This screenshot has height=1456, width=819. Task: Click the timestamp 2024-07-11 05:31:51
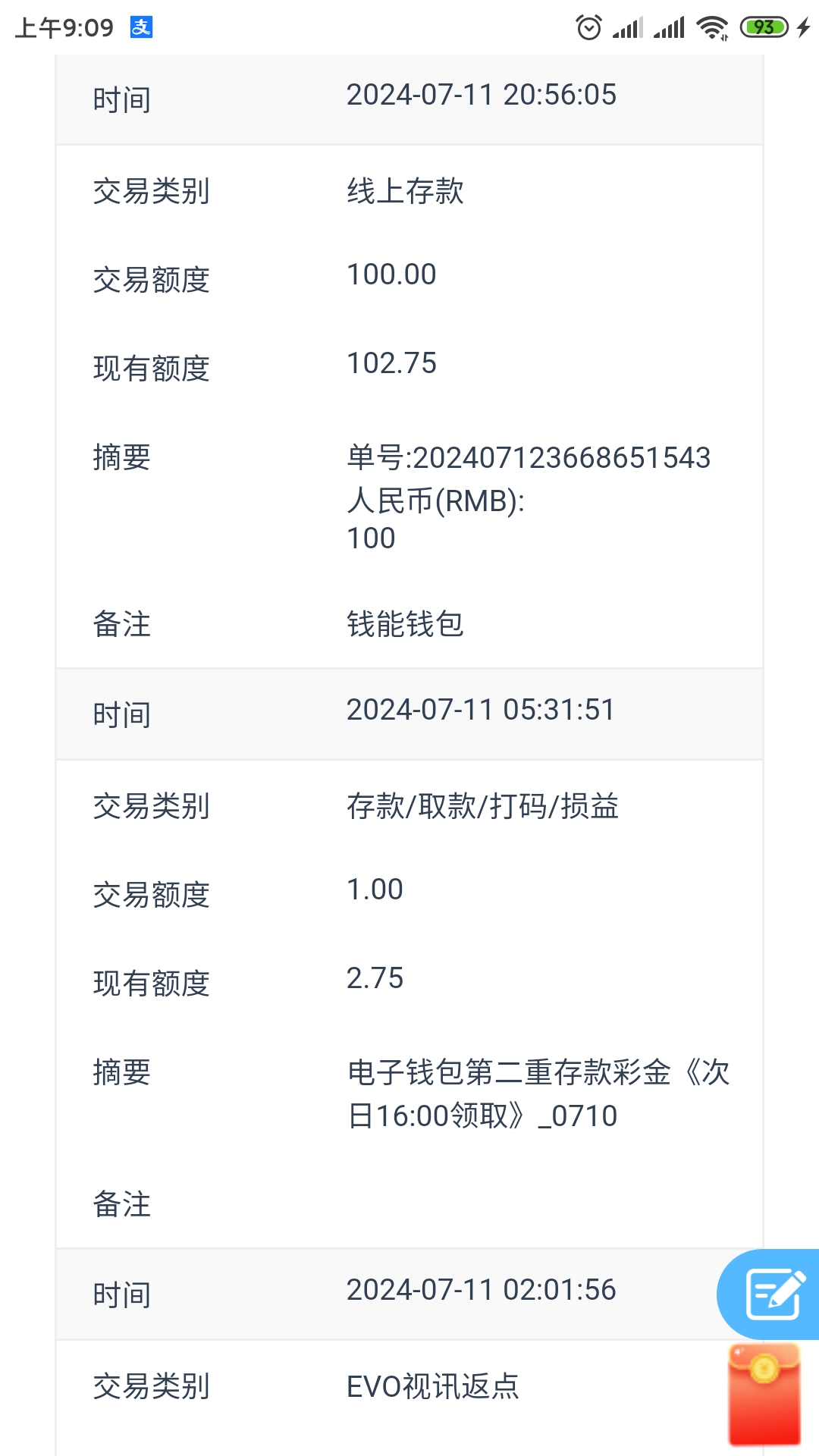click(x=482, y=711)
